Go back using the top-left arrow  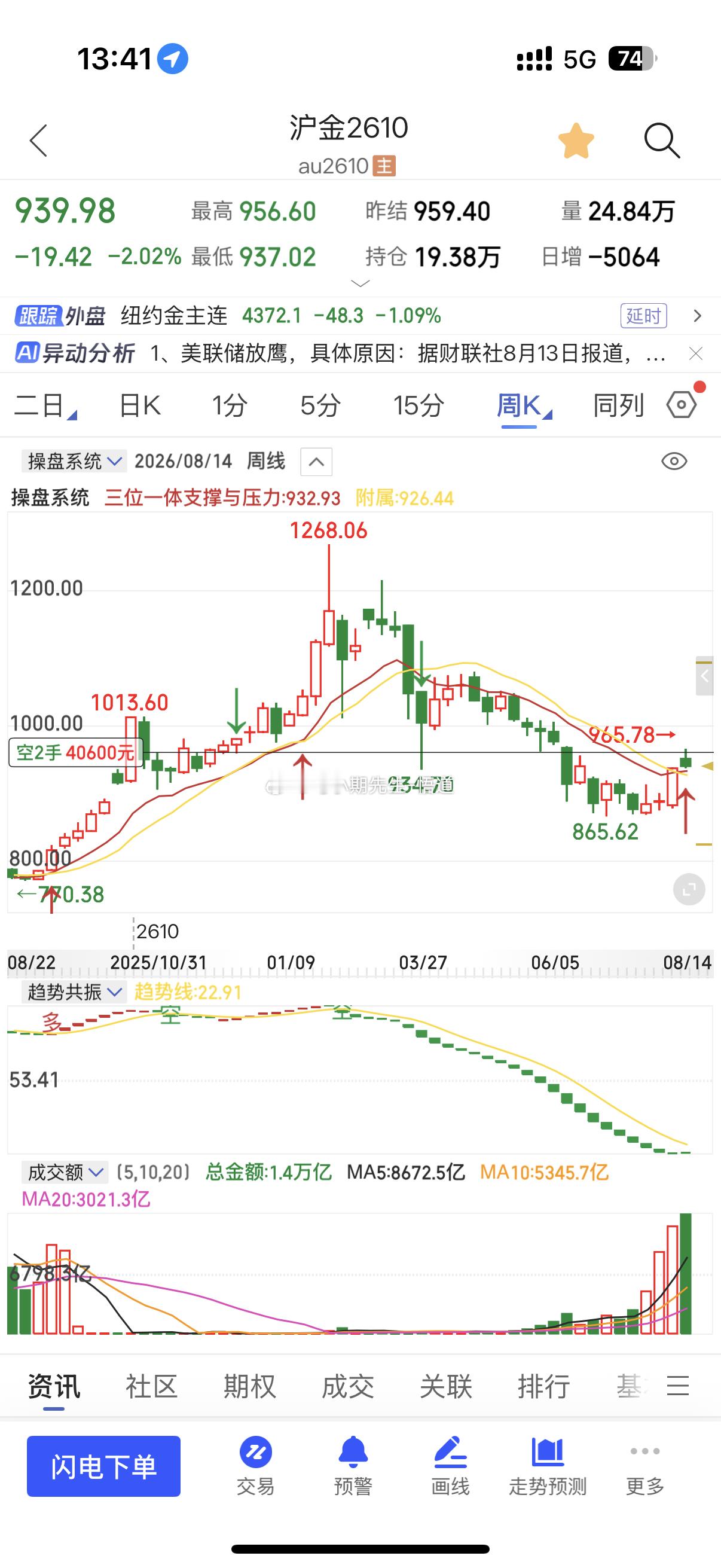click(38, 141)
